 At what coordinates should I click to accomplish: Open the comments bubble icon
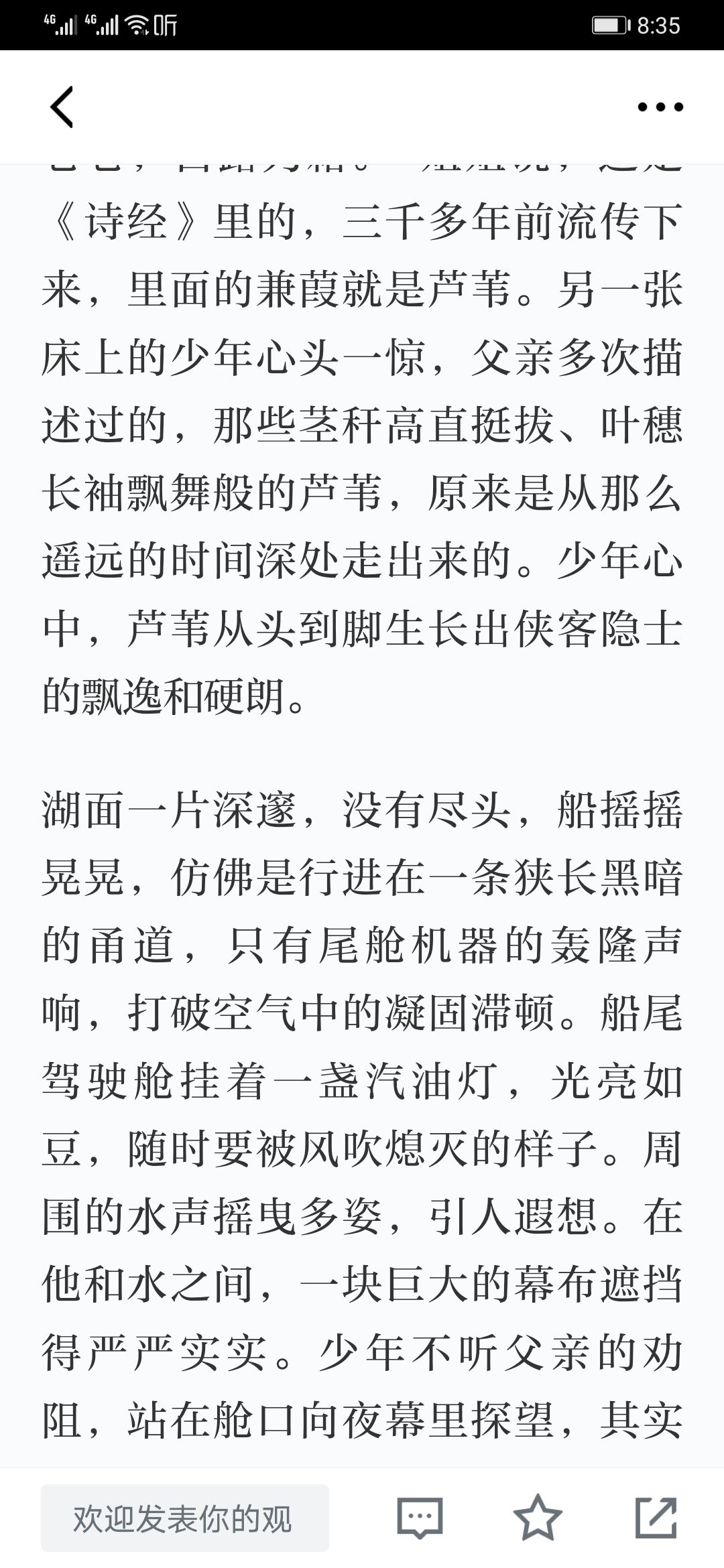420,1518
